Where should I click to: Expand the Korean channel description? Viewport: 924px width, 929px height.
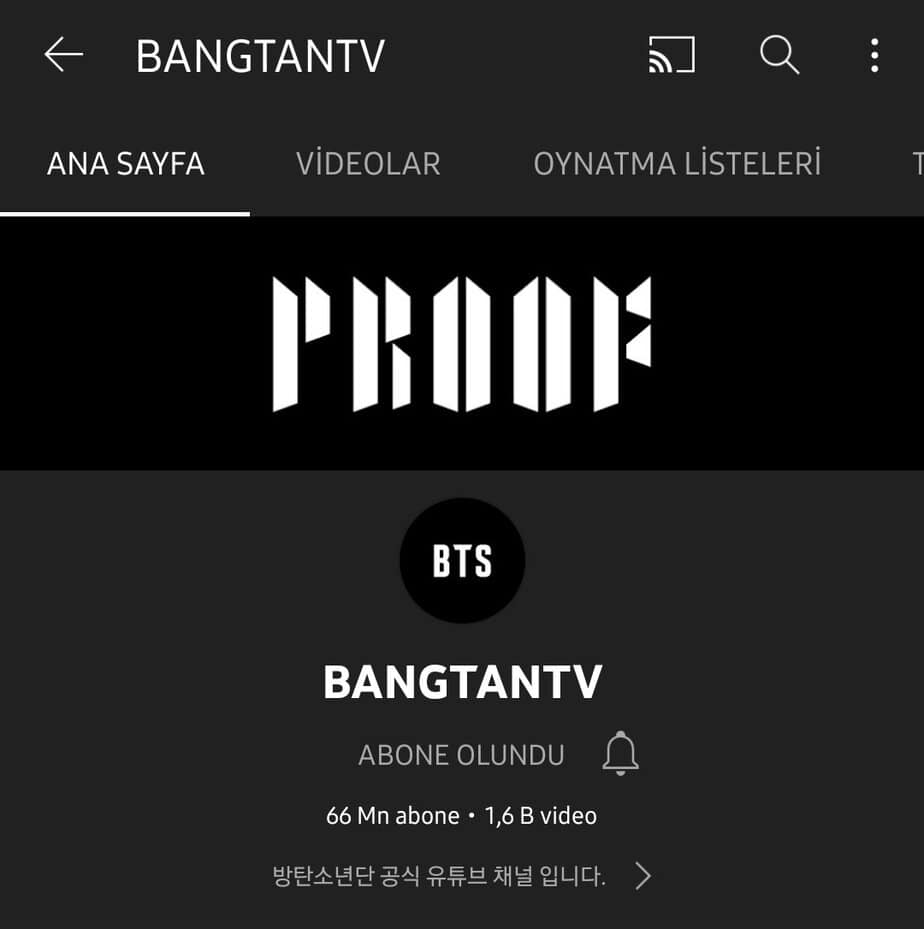click(x=462, y=877)
